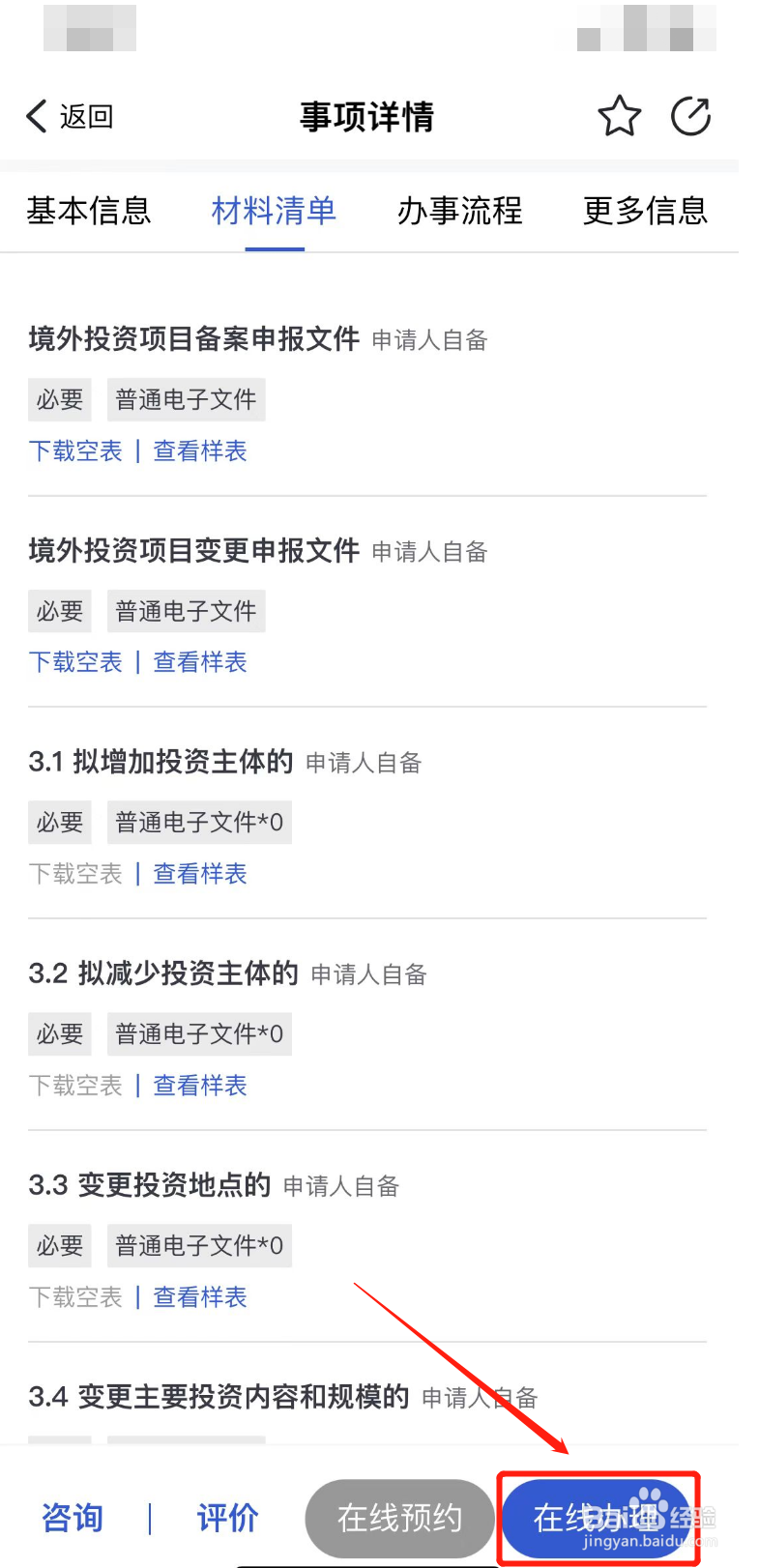This screenshot has height=1568, width=759.
Task: Click 在线预约 to make an online reservation
Action: coord(399,1518)
